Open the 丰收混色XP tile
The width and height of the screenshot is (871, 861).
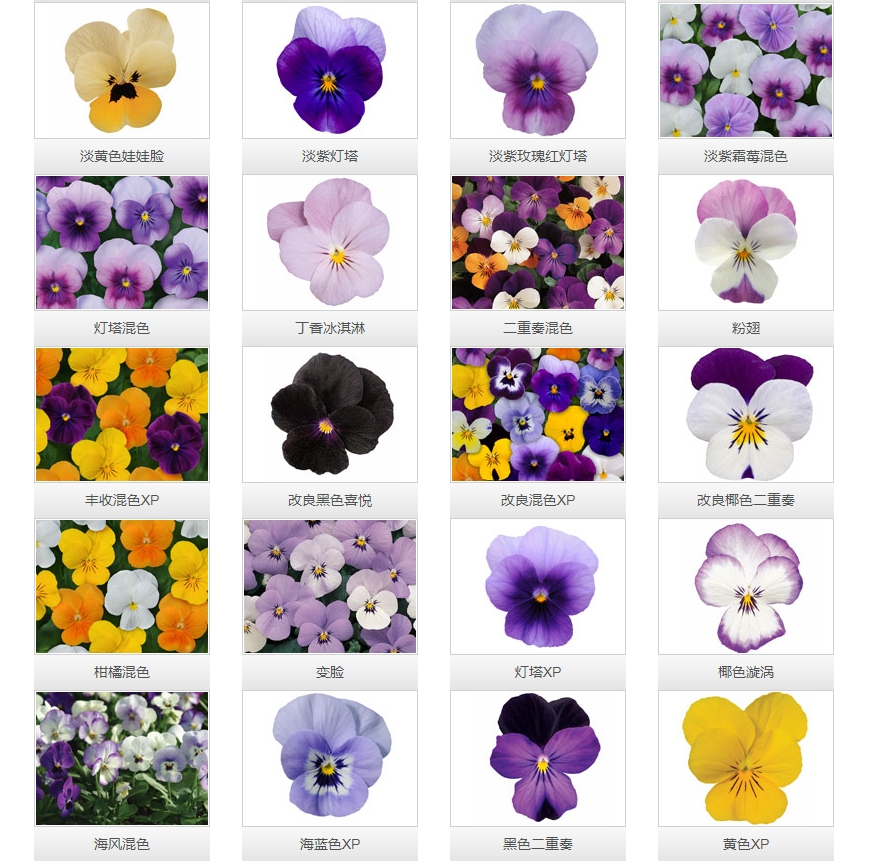122,414
